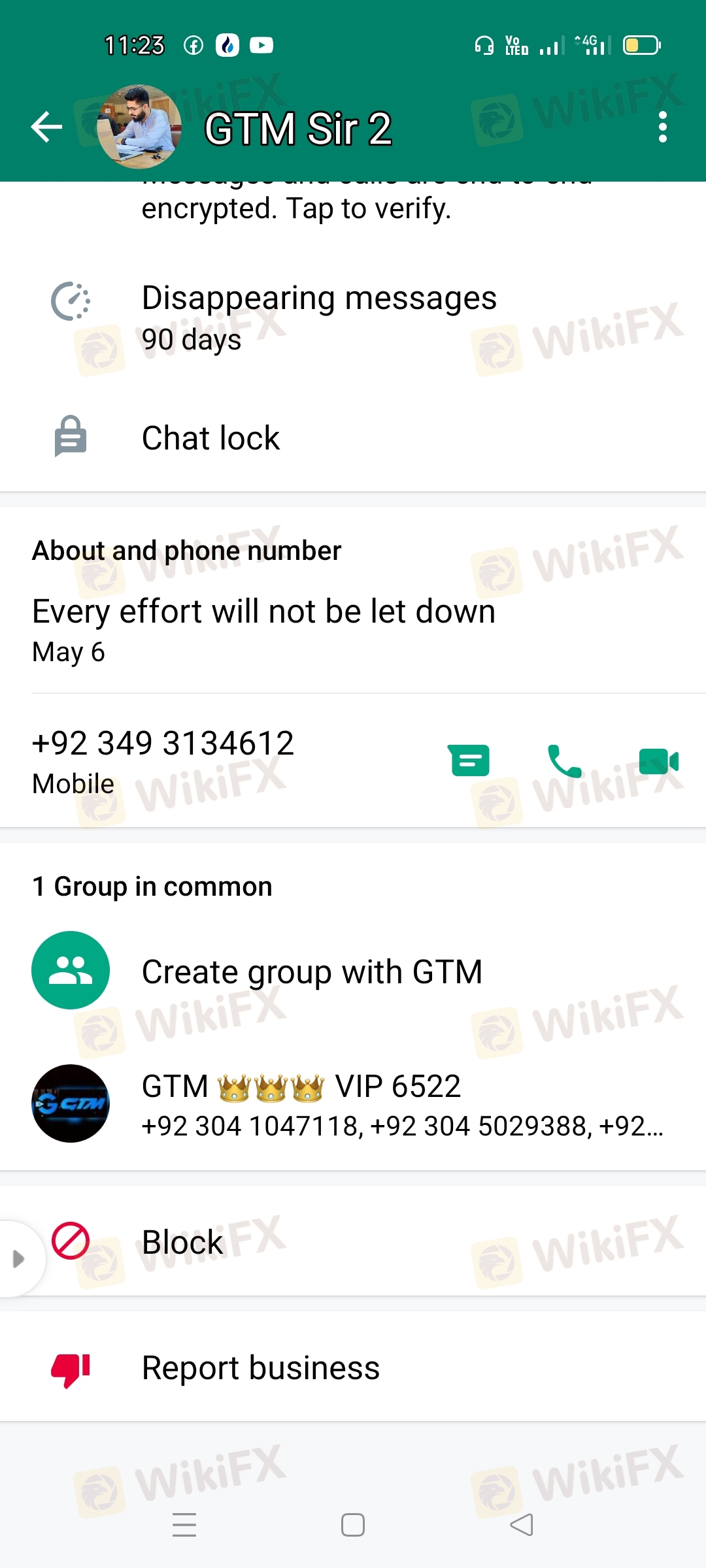706x1568 pixels.
Task: Open the system recent apps button
Action: [x=184, y=1525]
